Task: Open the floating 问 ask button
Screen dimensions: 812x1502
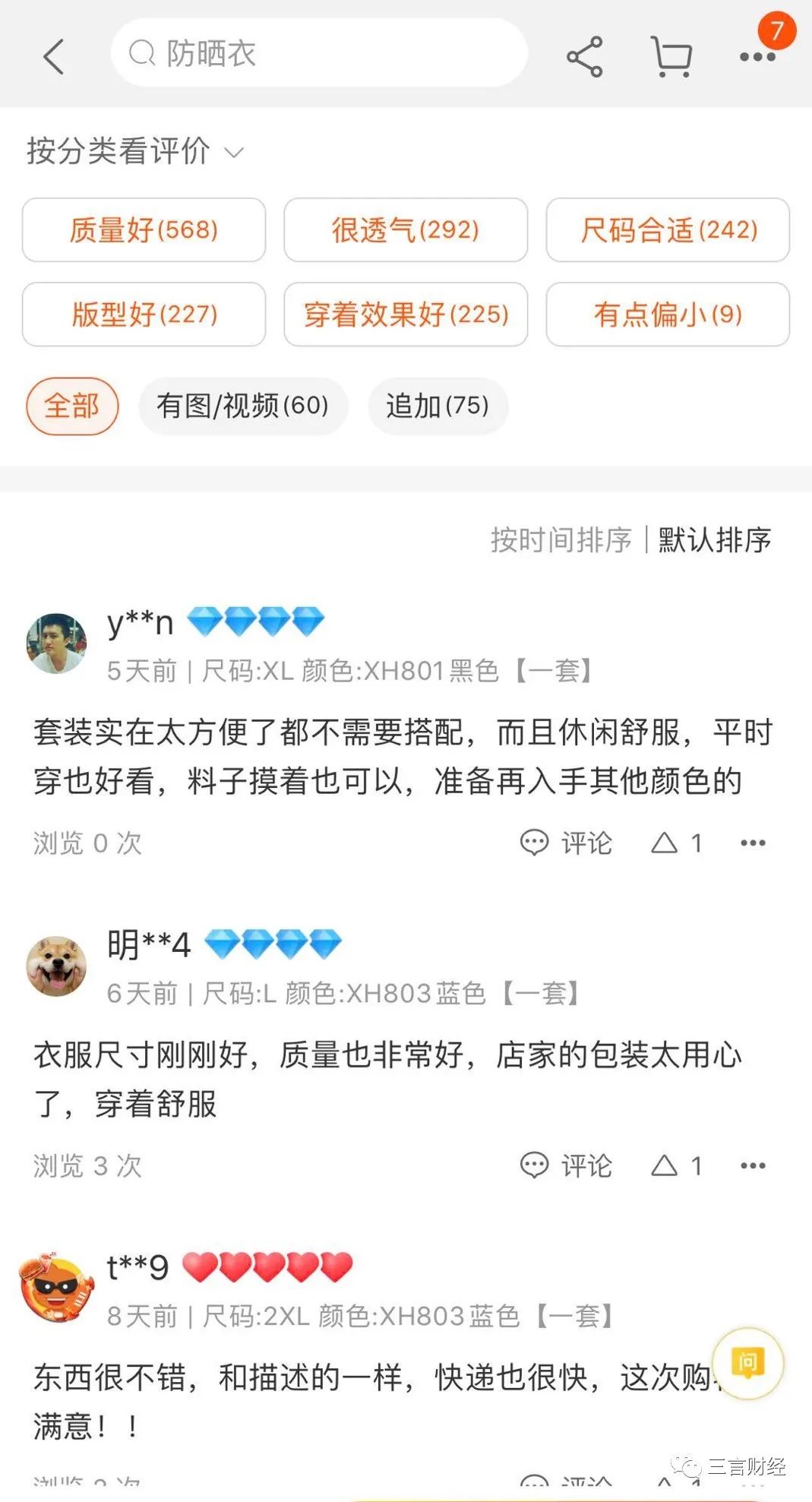Action: (x=748, y=1363)
